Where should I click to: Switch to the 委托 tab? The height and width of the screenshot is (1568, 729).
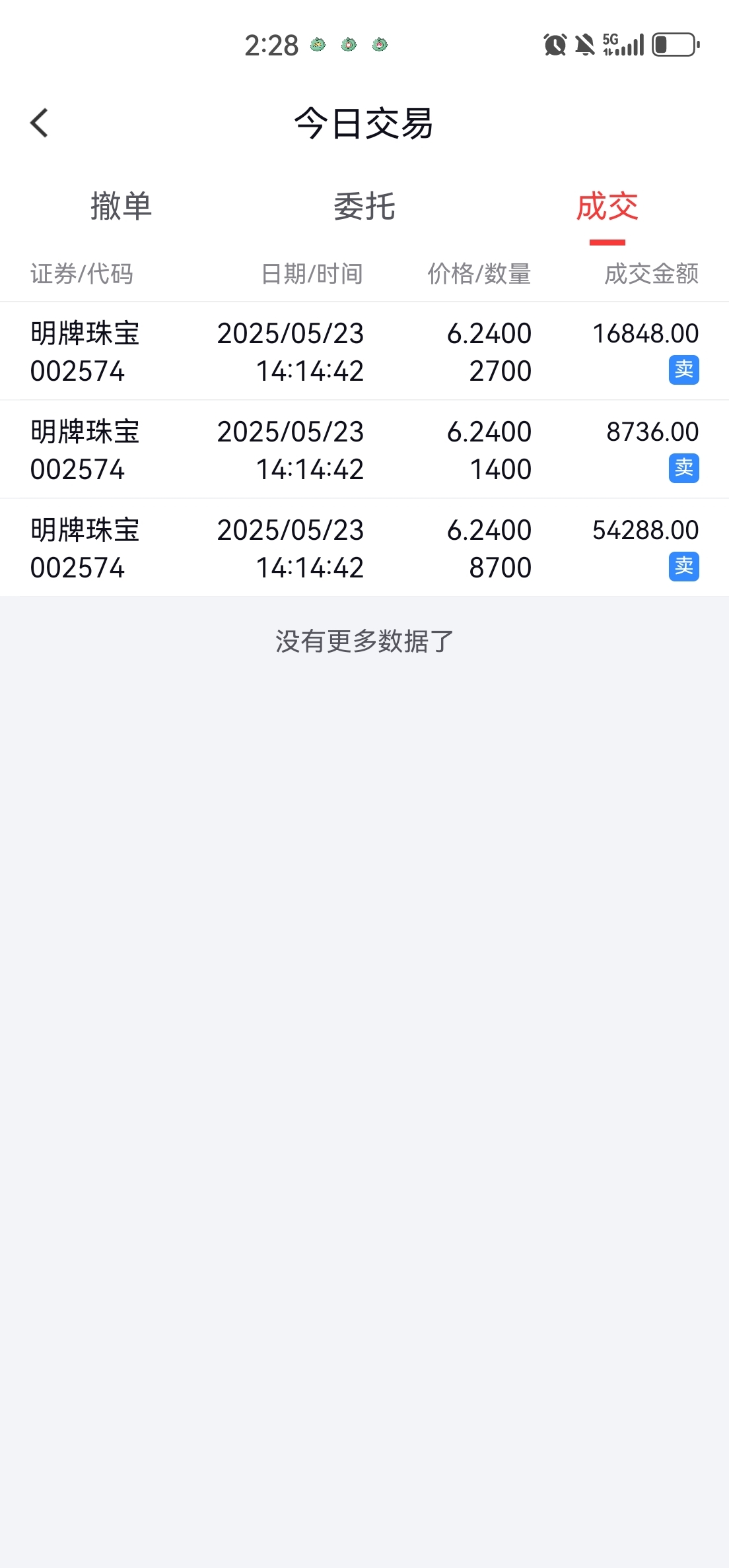tap(364, 207)
